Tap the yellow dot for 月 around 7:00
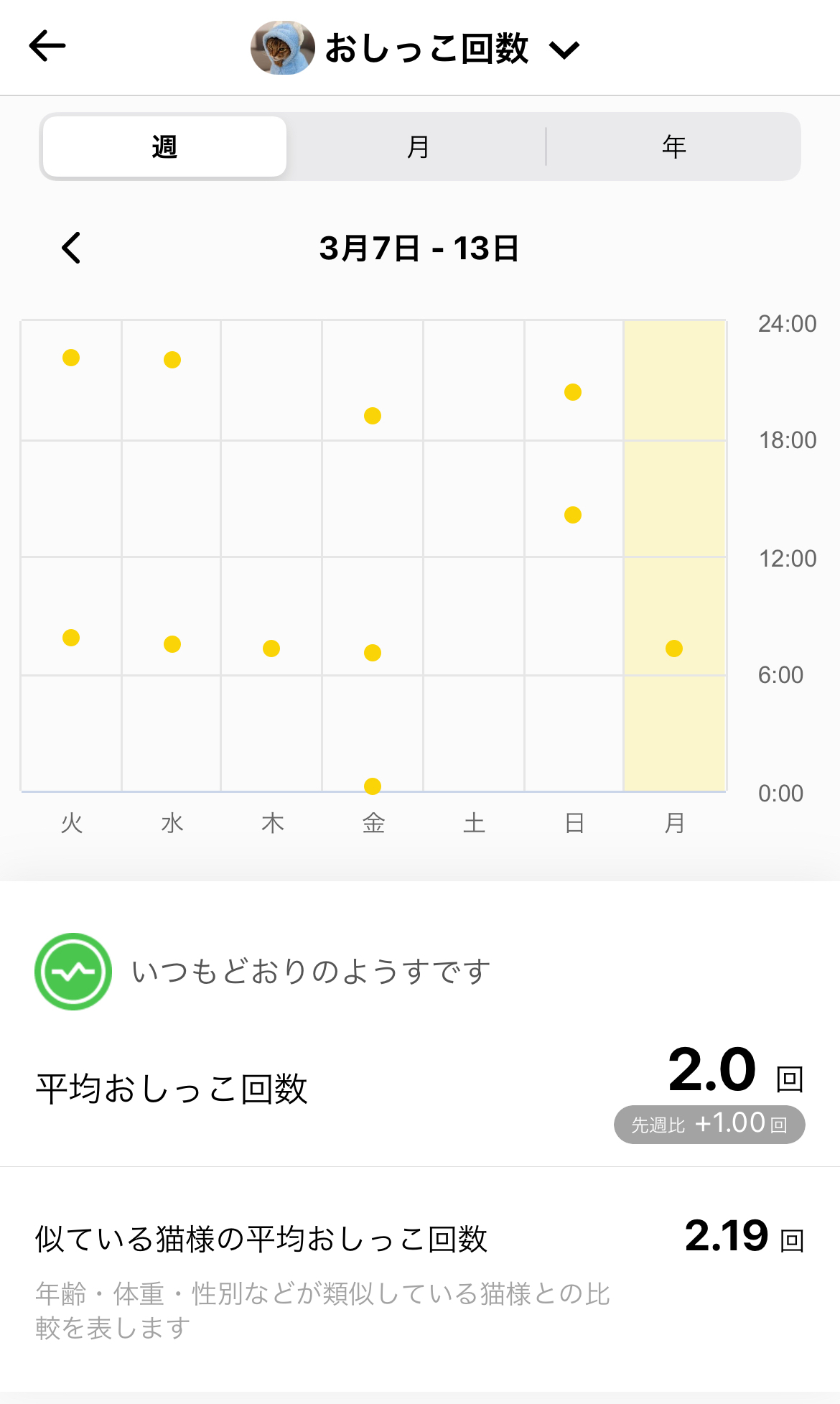Viewport: 840px width, 1404px height. [673, 647]
